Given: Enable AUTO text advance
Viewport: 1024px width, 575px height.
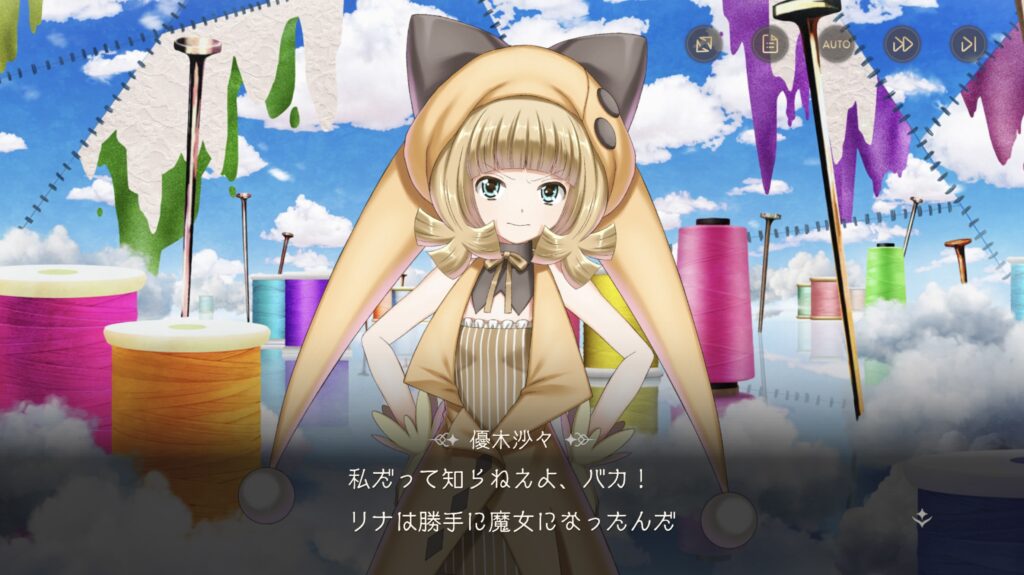Looking at the screenshot, I should [836, 44].
